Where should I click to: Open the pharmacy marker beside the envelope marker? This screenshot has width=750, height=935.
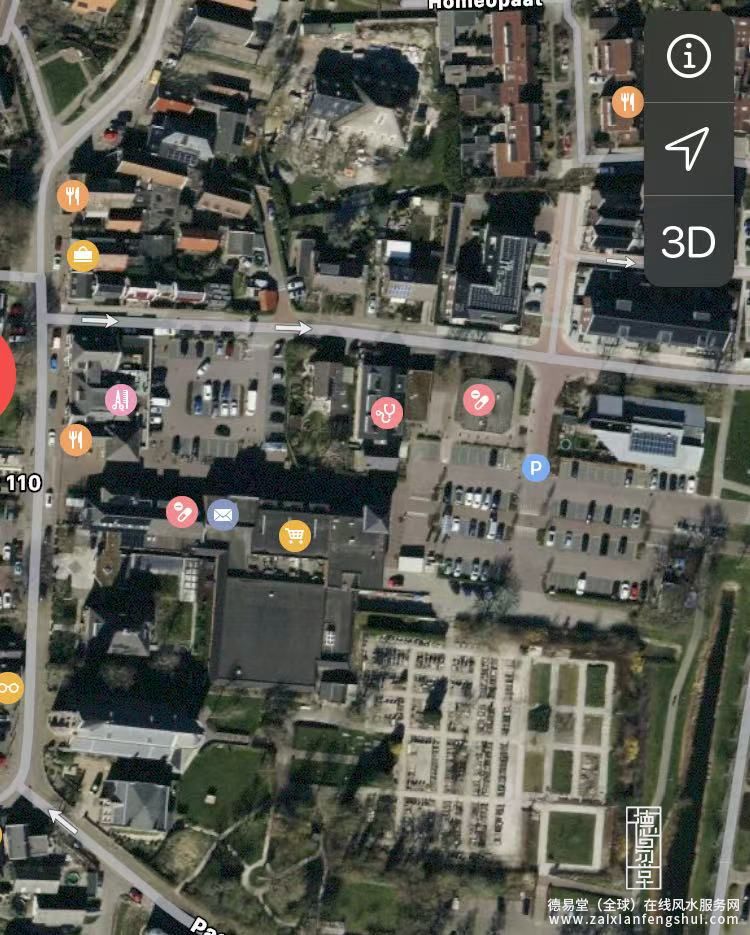(x=182, y=512)
